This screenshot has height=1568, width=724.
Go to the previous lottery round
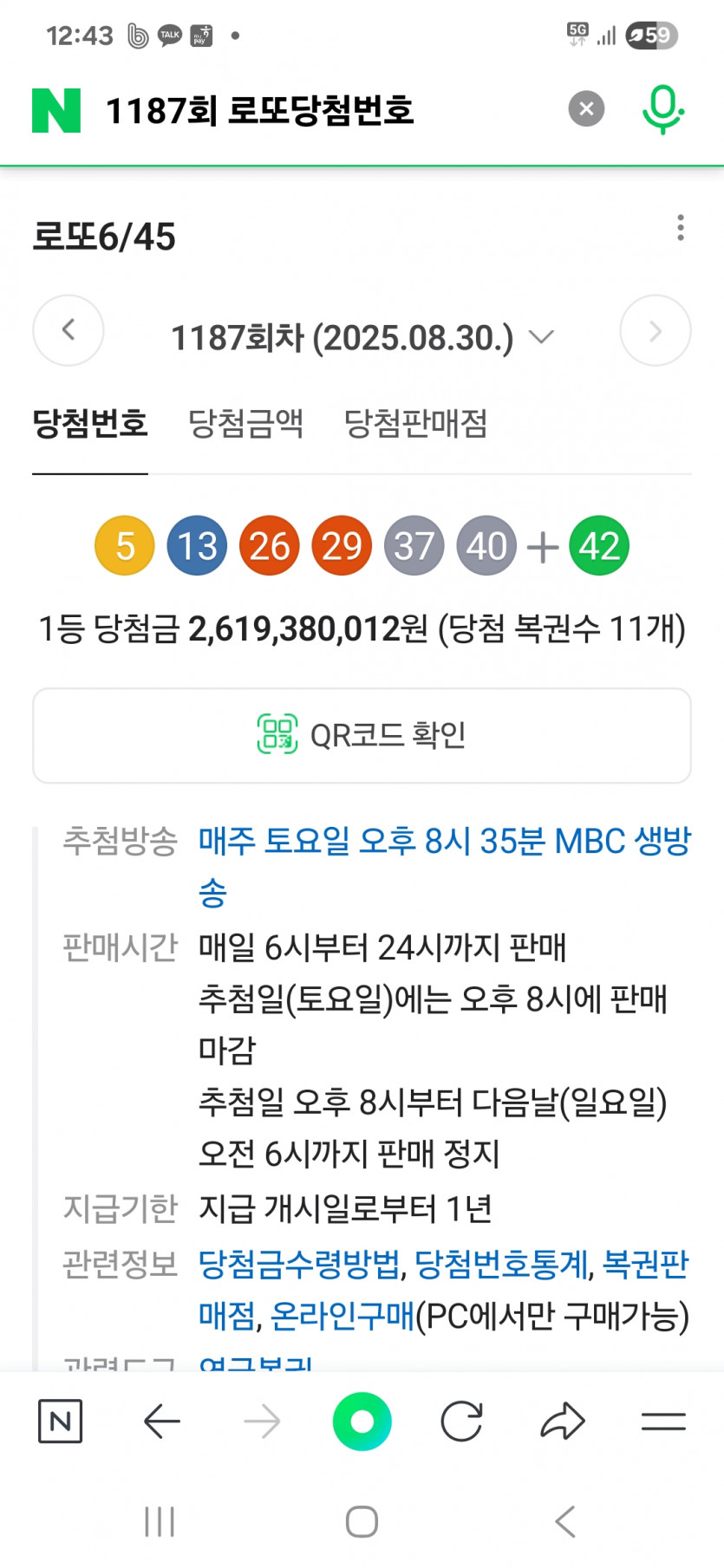(68, 330)
